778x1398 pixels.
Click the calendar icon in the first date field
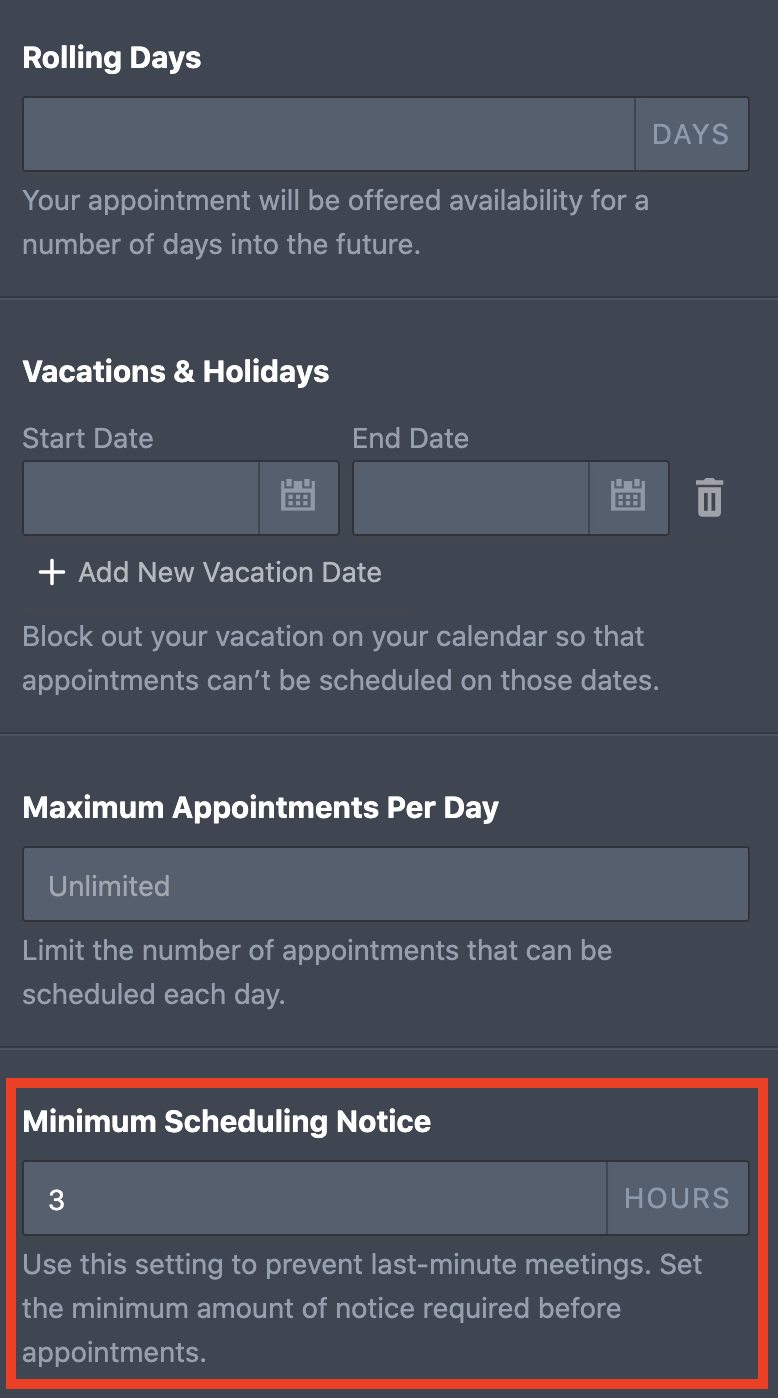298,497
